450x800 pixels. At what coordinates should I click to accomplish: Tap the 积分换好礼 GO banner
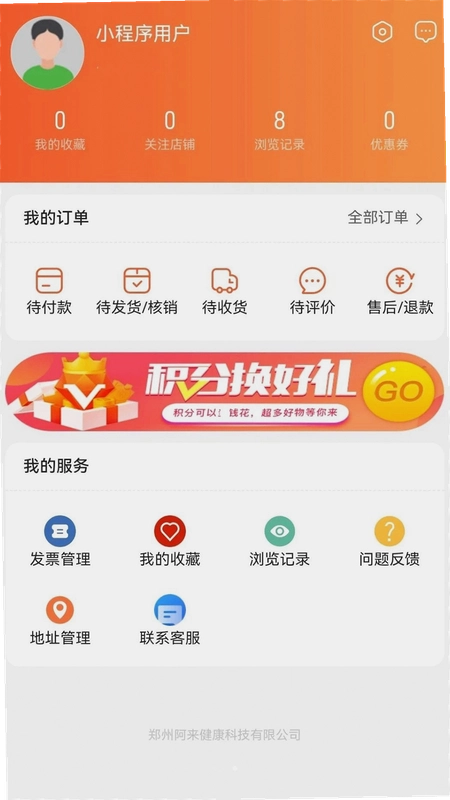(x=224, y=392)
